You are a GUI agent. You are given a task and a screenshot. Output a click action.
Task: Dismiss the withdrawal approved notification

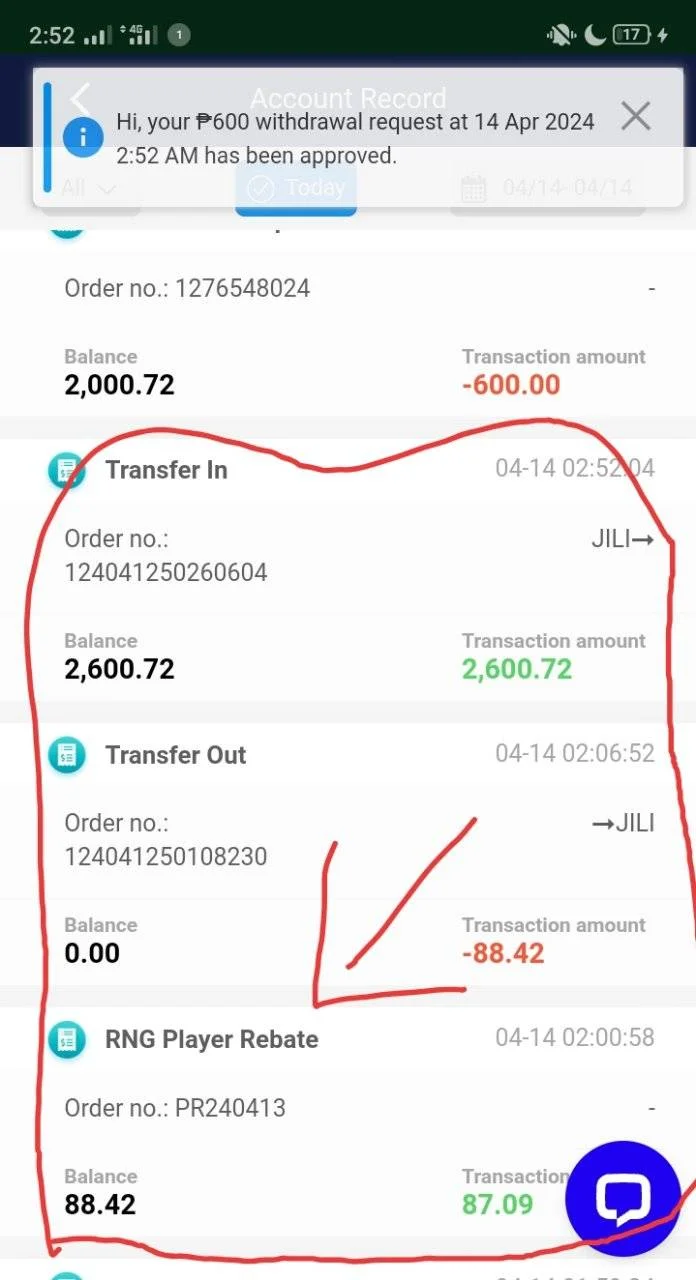[636, 116]
